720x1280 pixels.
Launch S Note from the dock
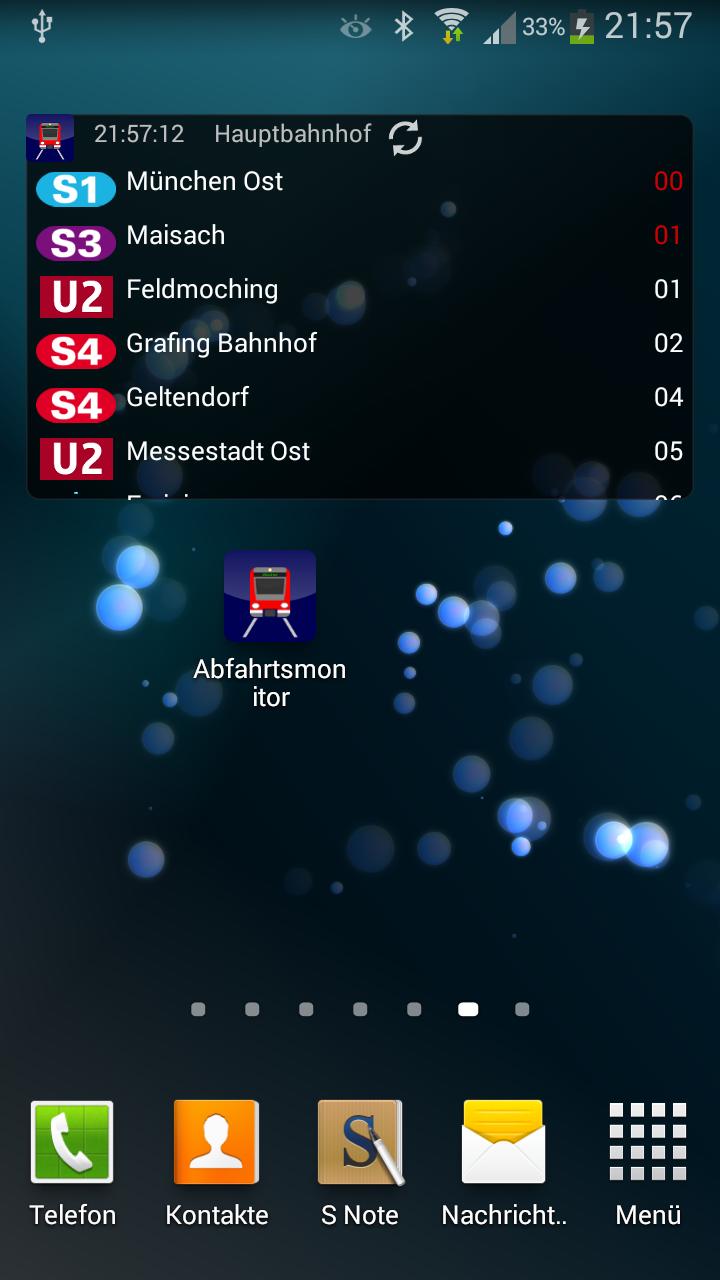click(360, 1140)
